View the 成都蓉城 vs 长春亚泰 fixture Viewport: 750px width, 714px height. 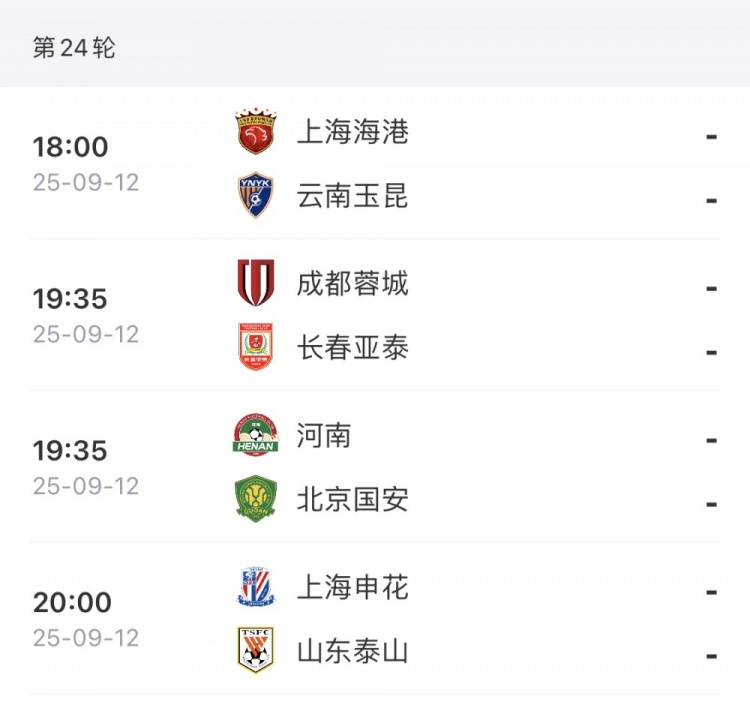pos(374,316)
